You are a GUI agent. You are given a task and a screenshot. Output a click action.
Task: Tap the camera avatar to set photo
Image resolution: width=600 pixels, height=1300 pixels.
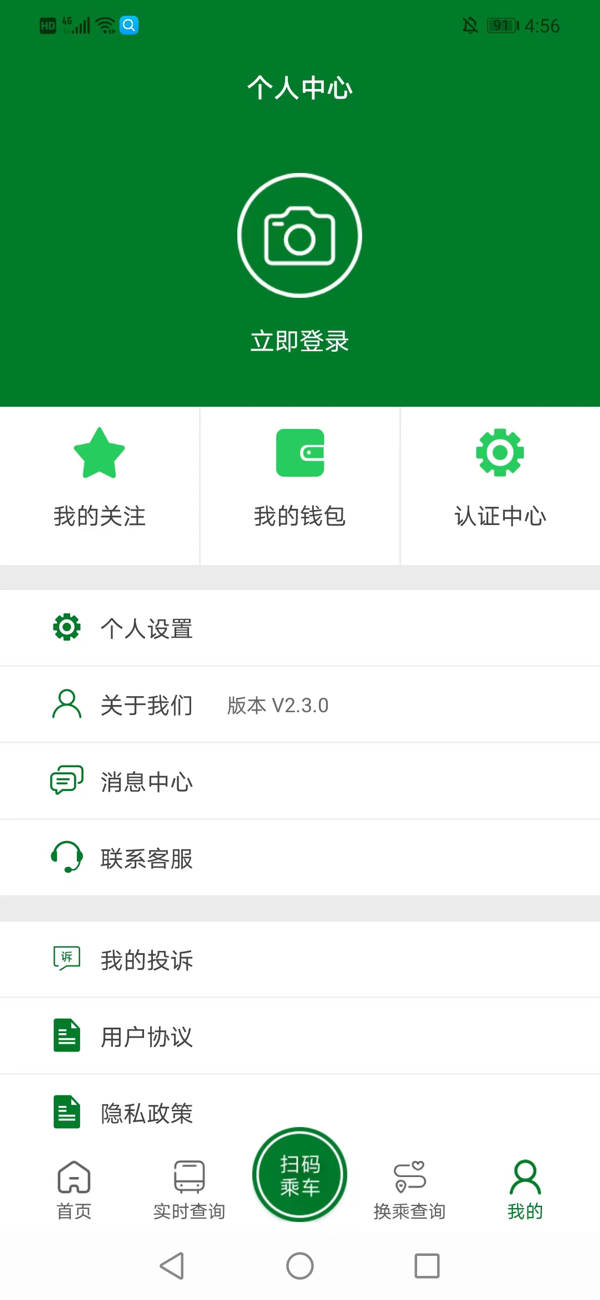(x=299, y=236)
